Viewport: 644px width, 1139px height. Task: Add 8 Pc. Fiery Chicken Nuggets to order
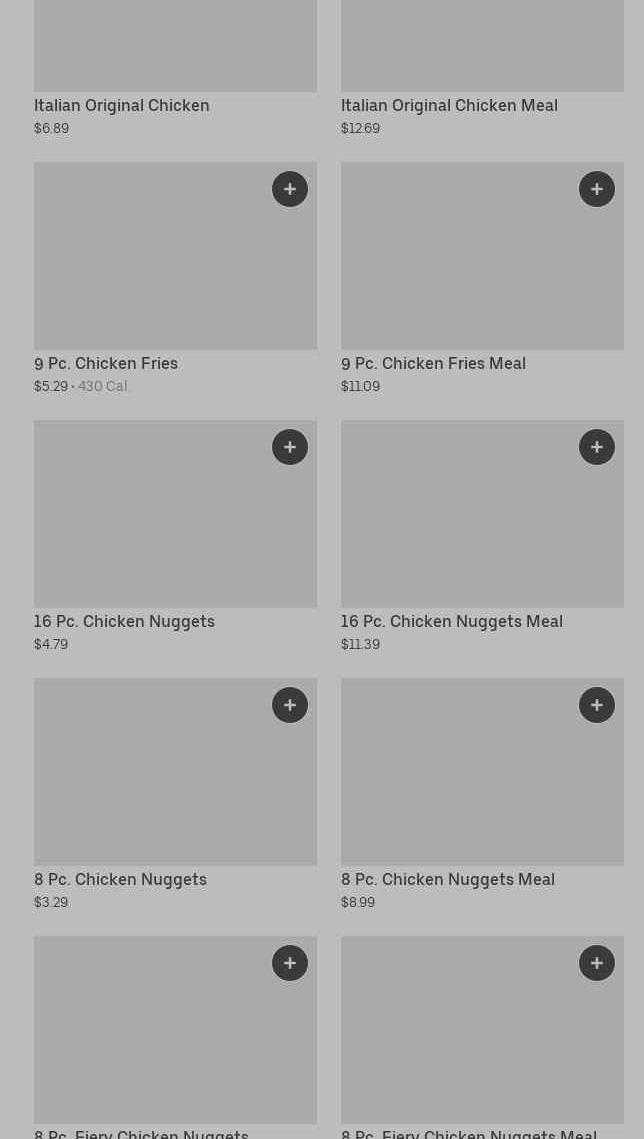tap(290, 963)
